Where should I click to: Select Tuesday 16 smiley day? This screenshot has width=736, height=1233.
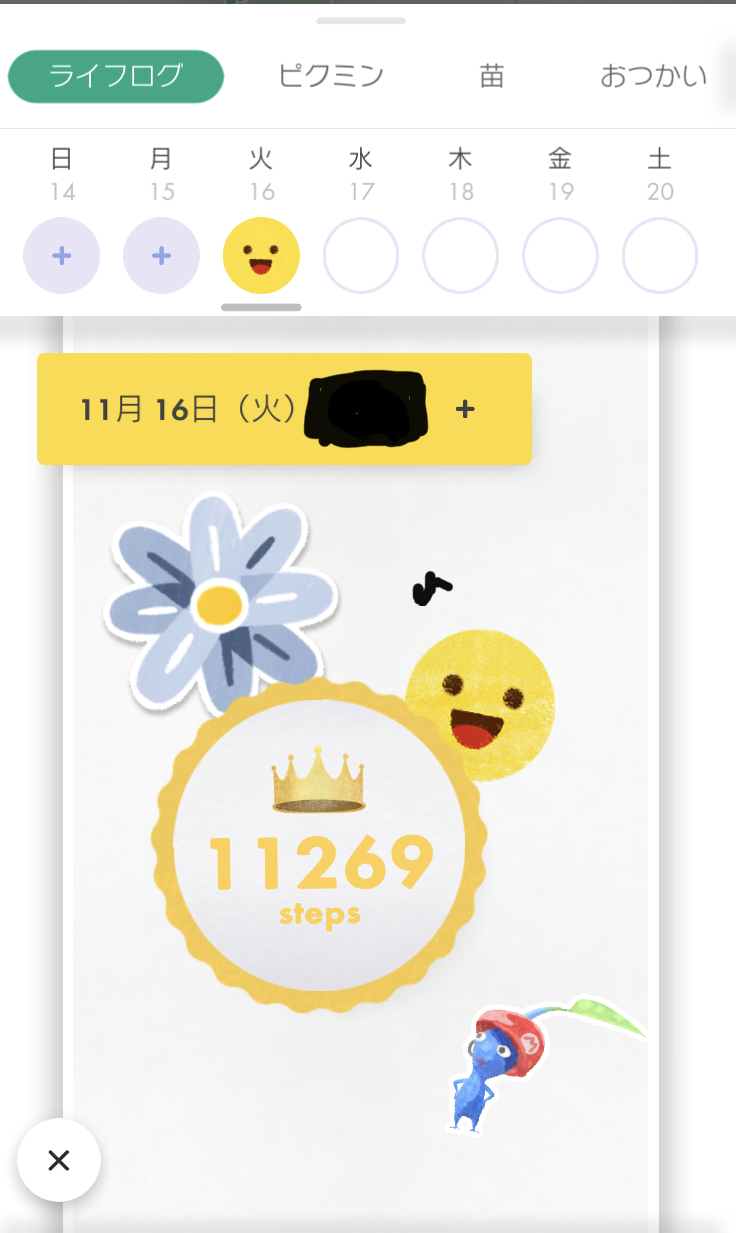(x=261, y=256)
